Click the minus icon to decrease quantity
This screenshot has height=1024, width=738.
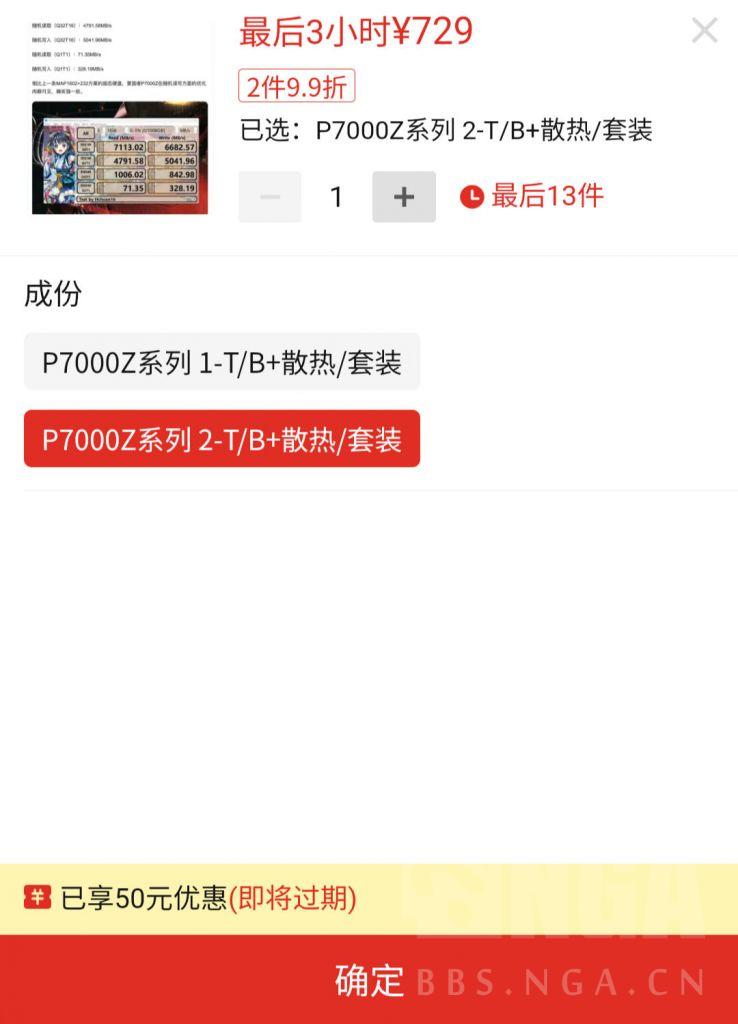coord(269,196)
